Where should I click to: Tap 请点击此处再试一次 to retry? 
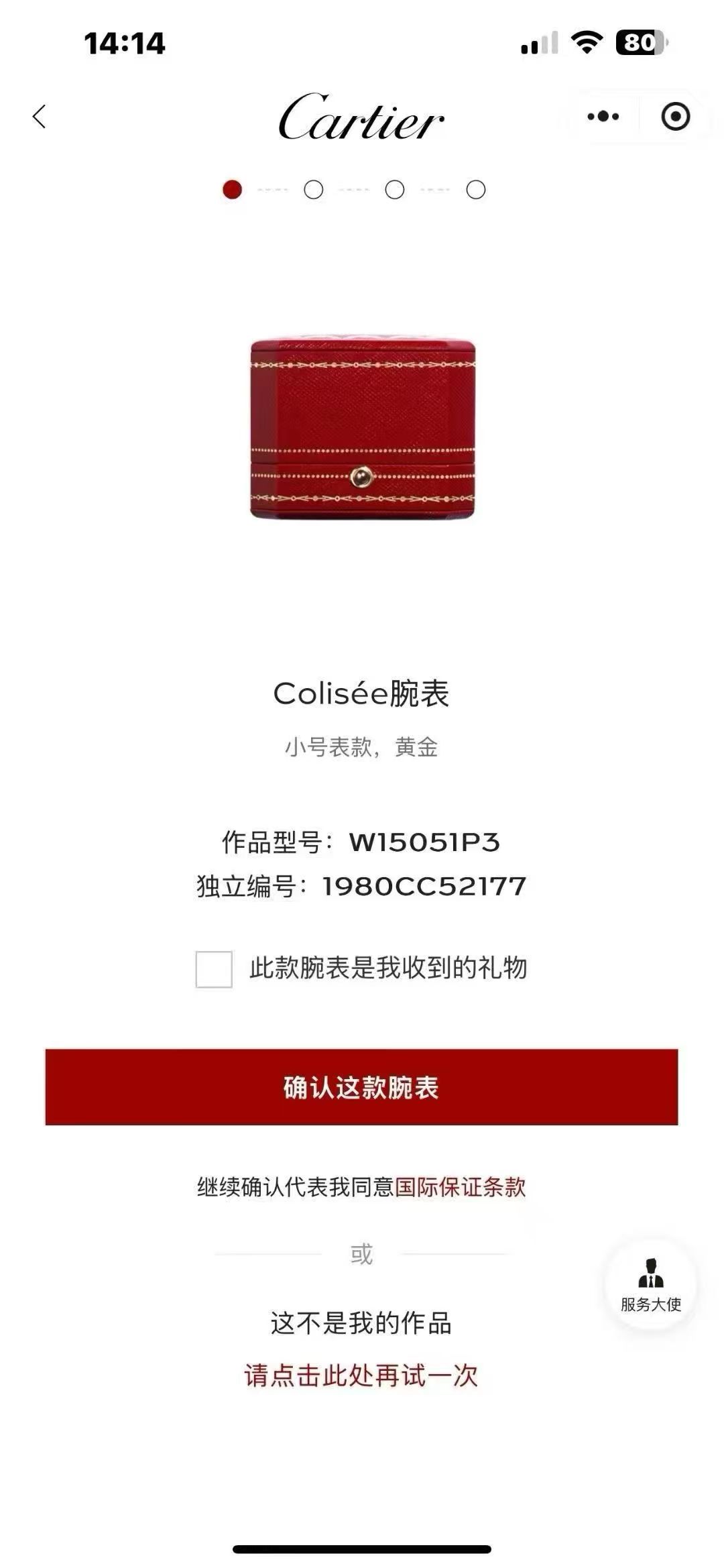361,1376
